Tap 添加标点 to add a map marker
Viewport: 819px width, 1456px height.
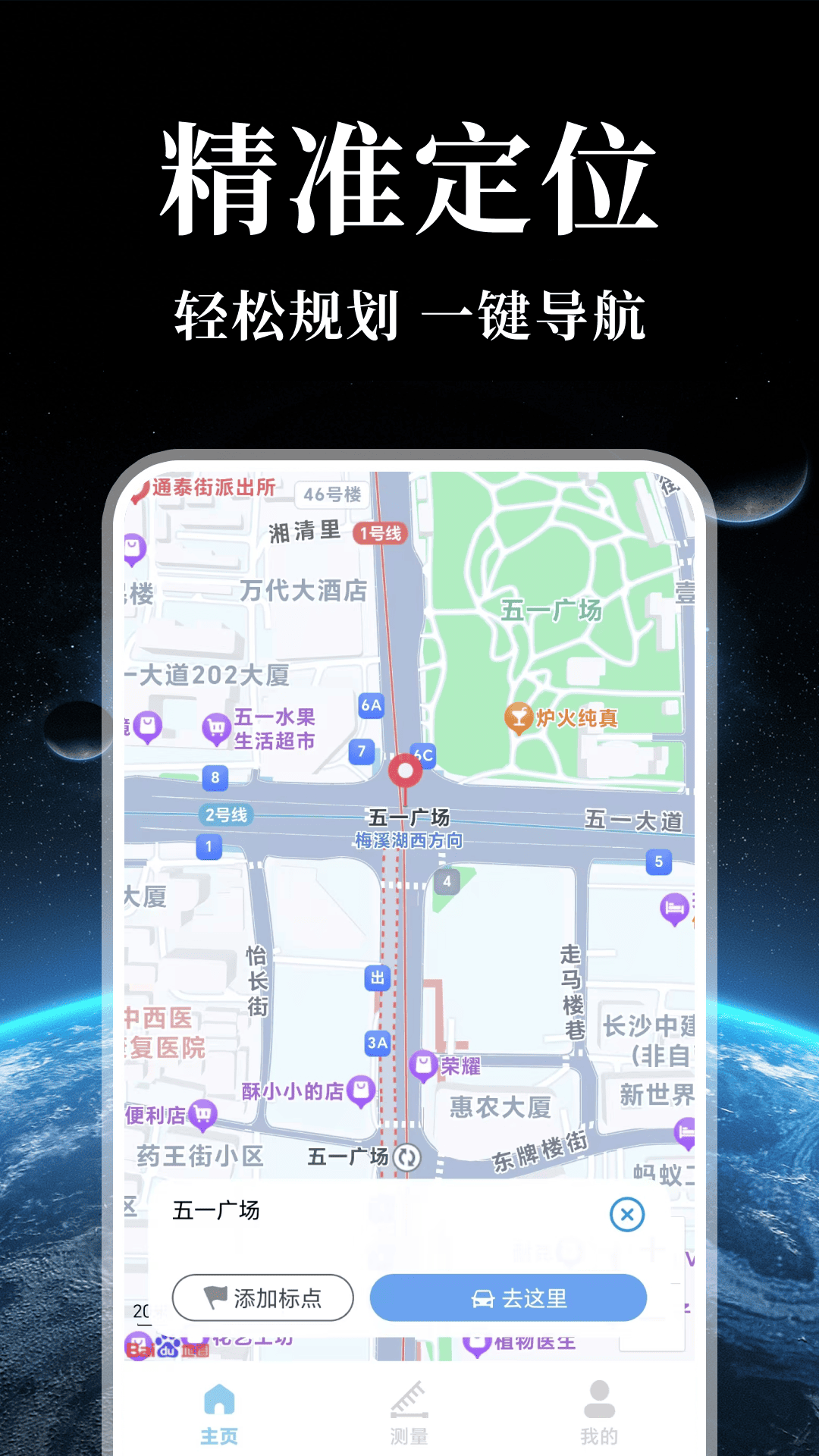[262, 1298]
